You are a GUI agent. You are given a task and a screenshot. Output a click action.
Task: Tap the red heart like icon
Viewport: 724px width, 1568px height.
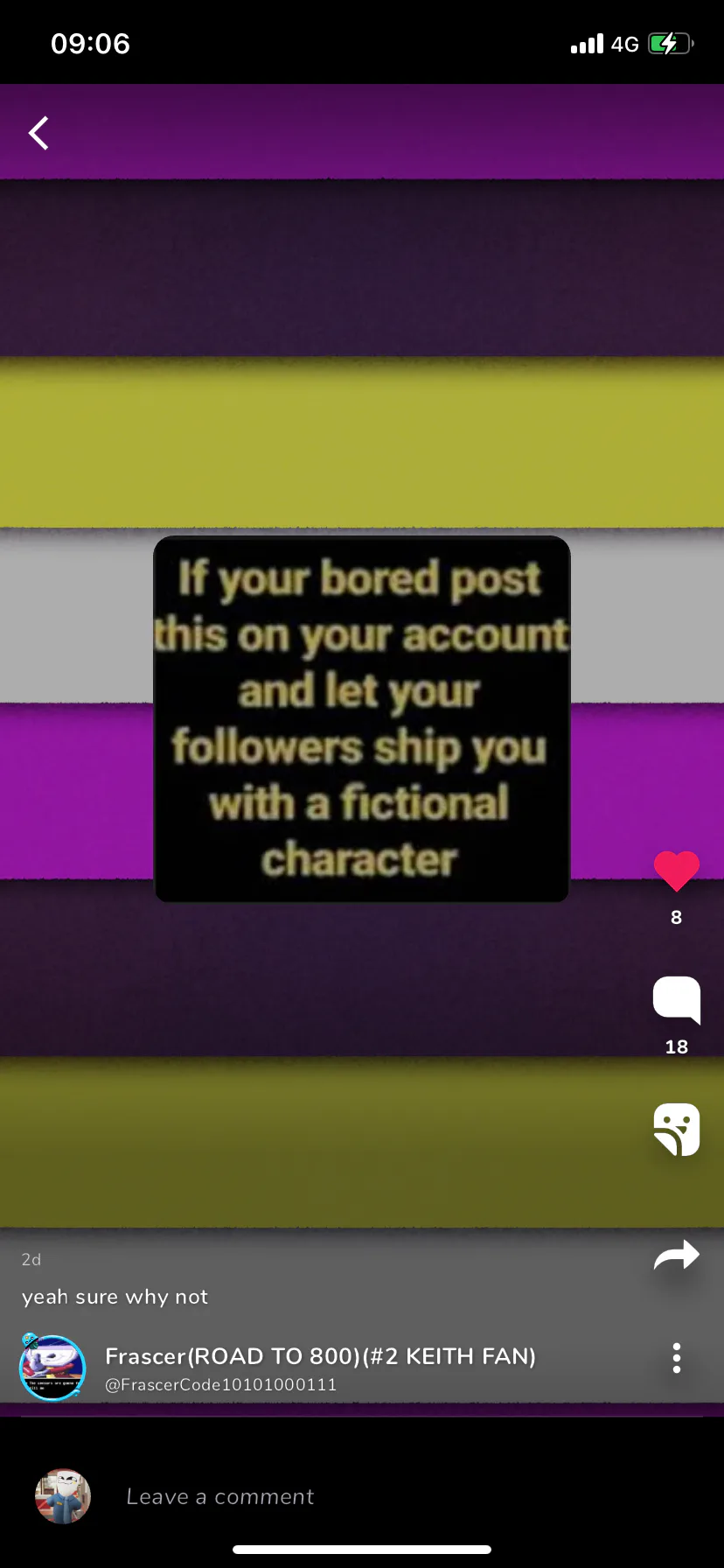[677, 871]
